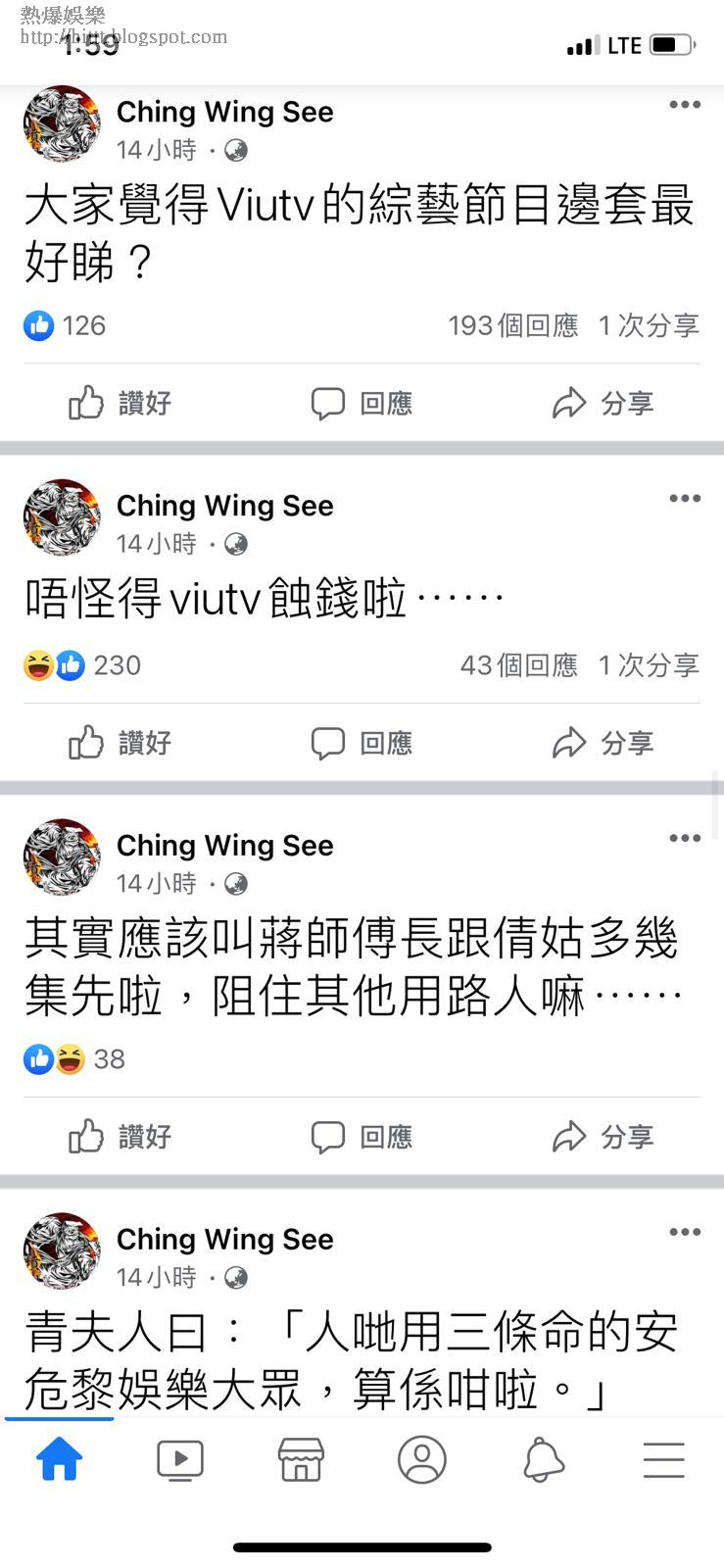Open the hamburger menu tab
724x1568 pixels.
coord(663,1460)
